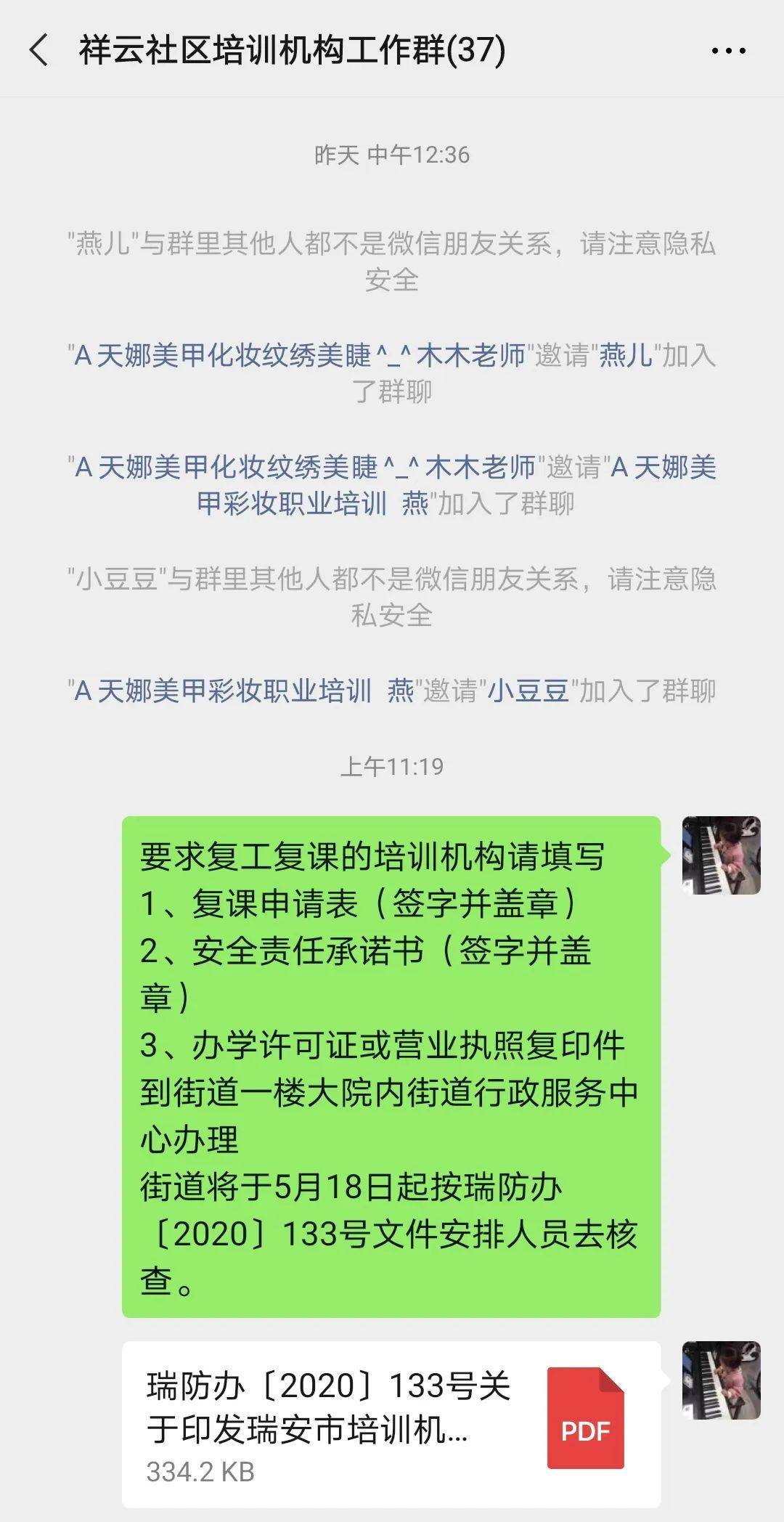The image size is (784, 1522).
Task: Tap the sender avatar beside the green message
Action: 721,855
